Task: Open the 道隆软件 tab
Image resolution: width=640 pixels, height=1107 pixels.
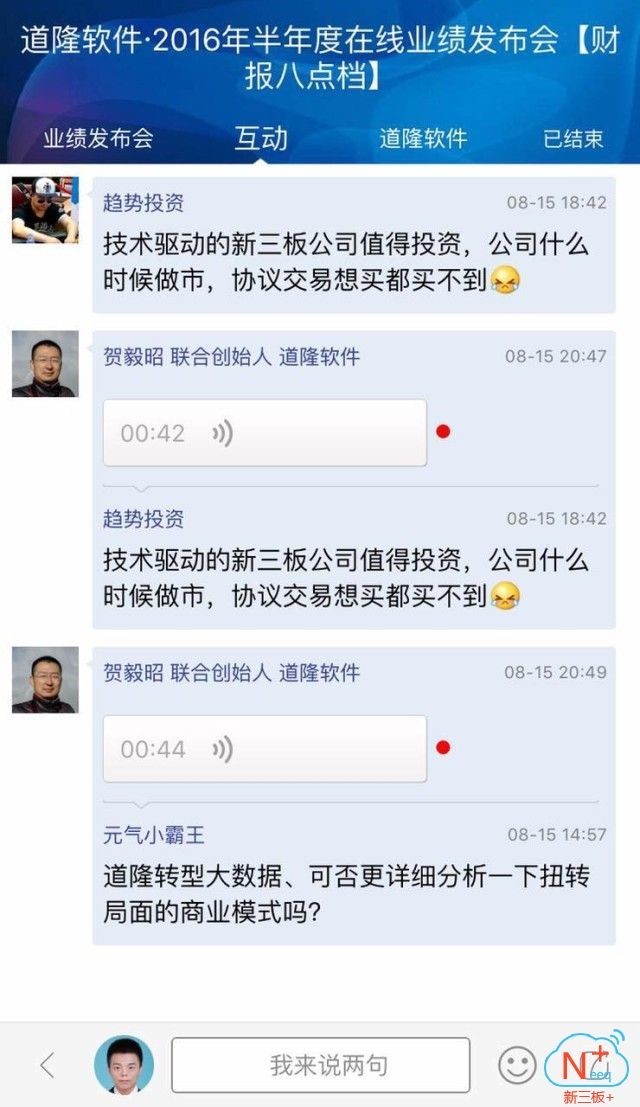Action: (423, 138)
